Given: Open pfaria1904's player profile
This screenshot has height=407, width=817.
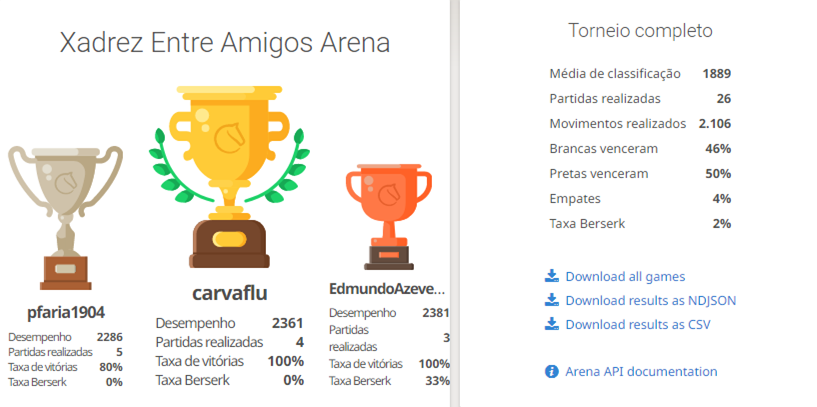Looking at the screenshot, I should point(66,312).
